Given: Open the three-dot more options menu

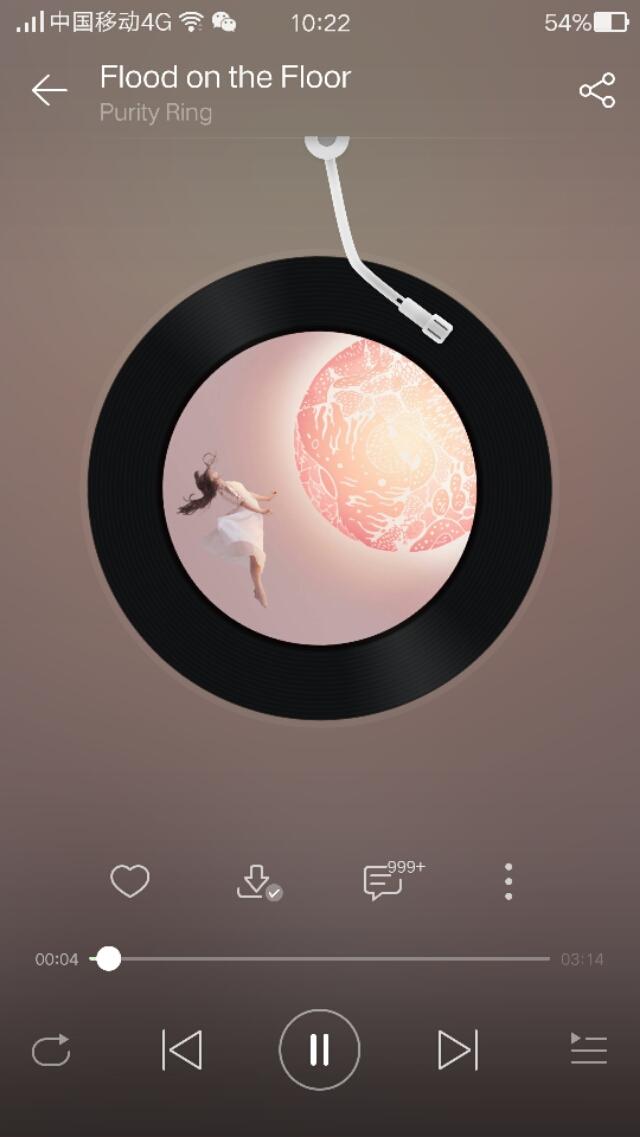Looking at the screenshot, I should (x=508, y=881).
